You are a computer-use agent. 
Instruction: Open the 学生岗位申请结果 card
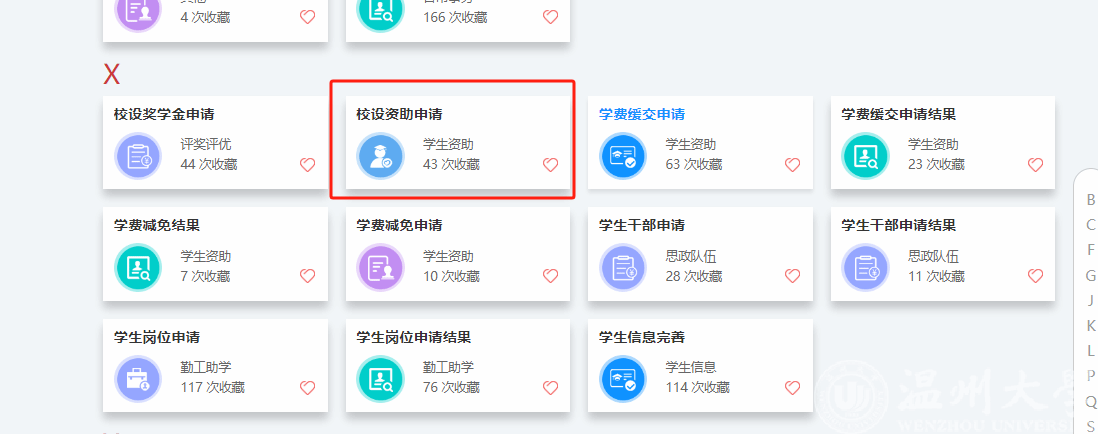414,337
